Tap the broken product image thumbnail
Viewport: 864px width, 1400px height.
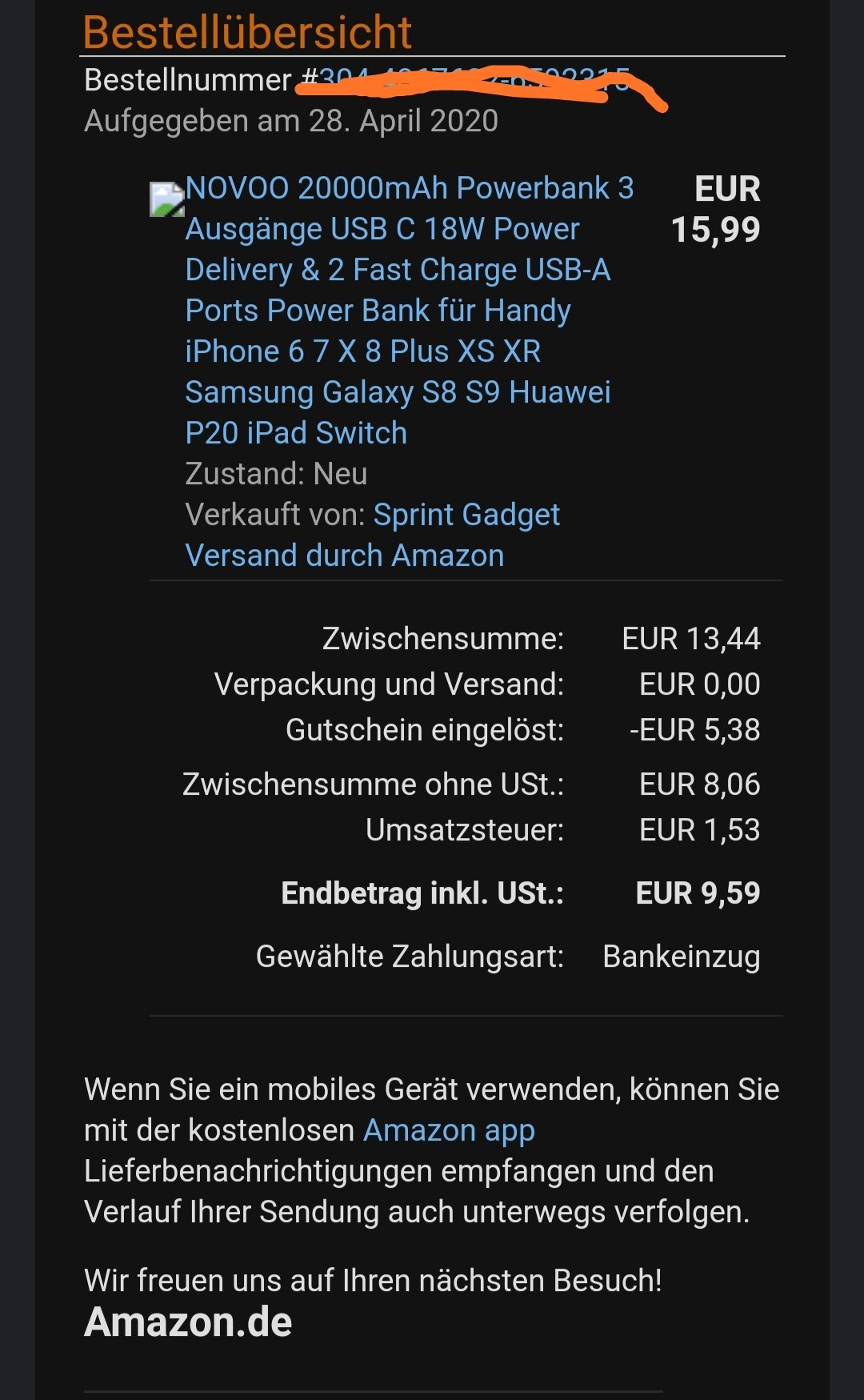point(167,199)
